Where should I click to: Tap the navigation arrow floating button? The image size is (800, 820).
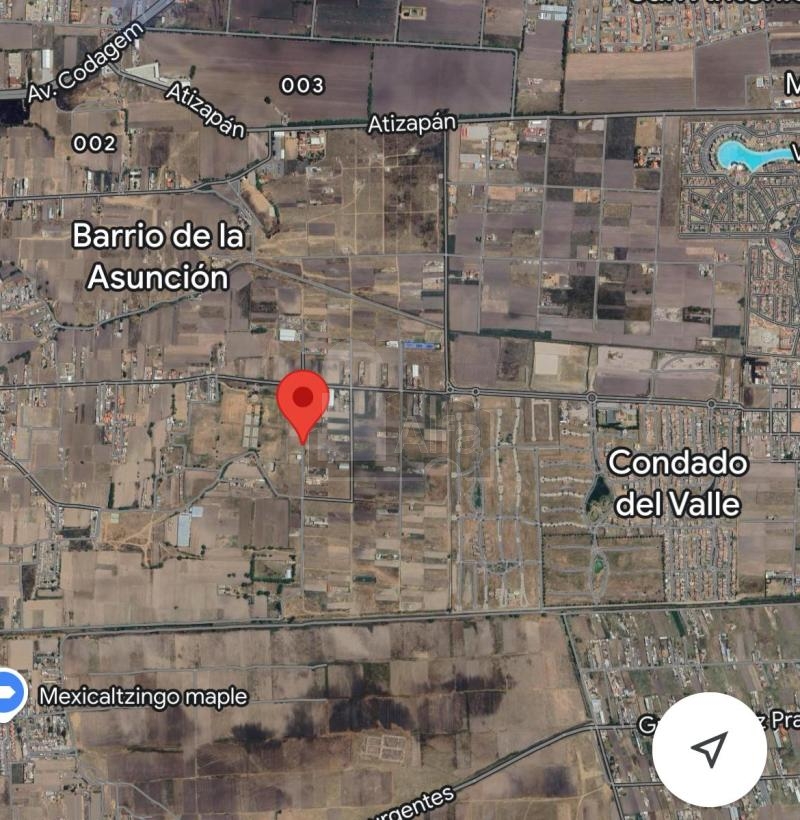[709, 749]
